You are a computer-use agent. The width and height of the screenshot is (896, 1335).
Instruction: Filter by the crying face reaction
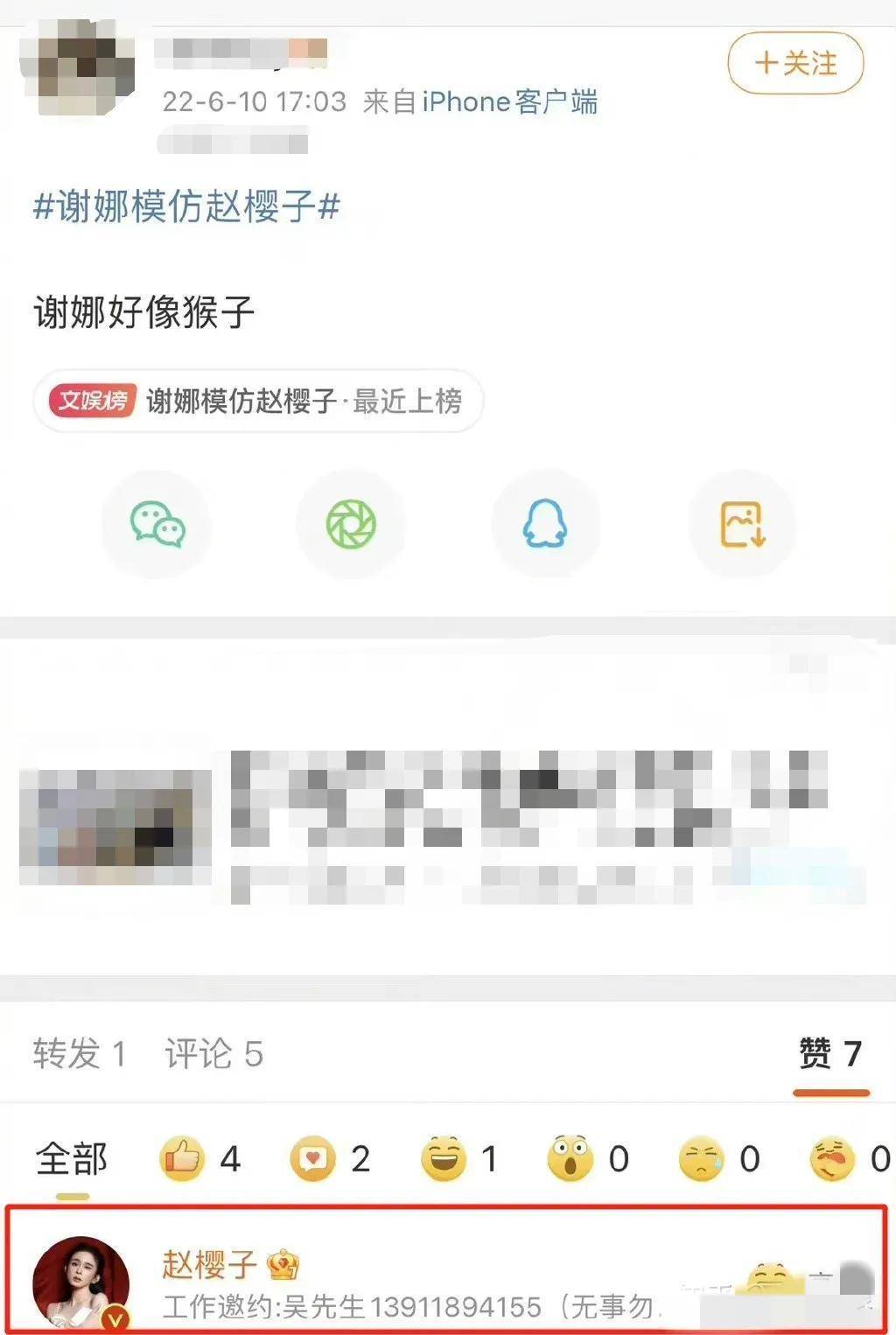click(717, 1159)
